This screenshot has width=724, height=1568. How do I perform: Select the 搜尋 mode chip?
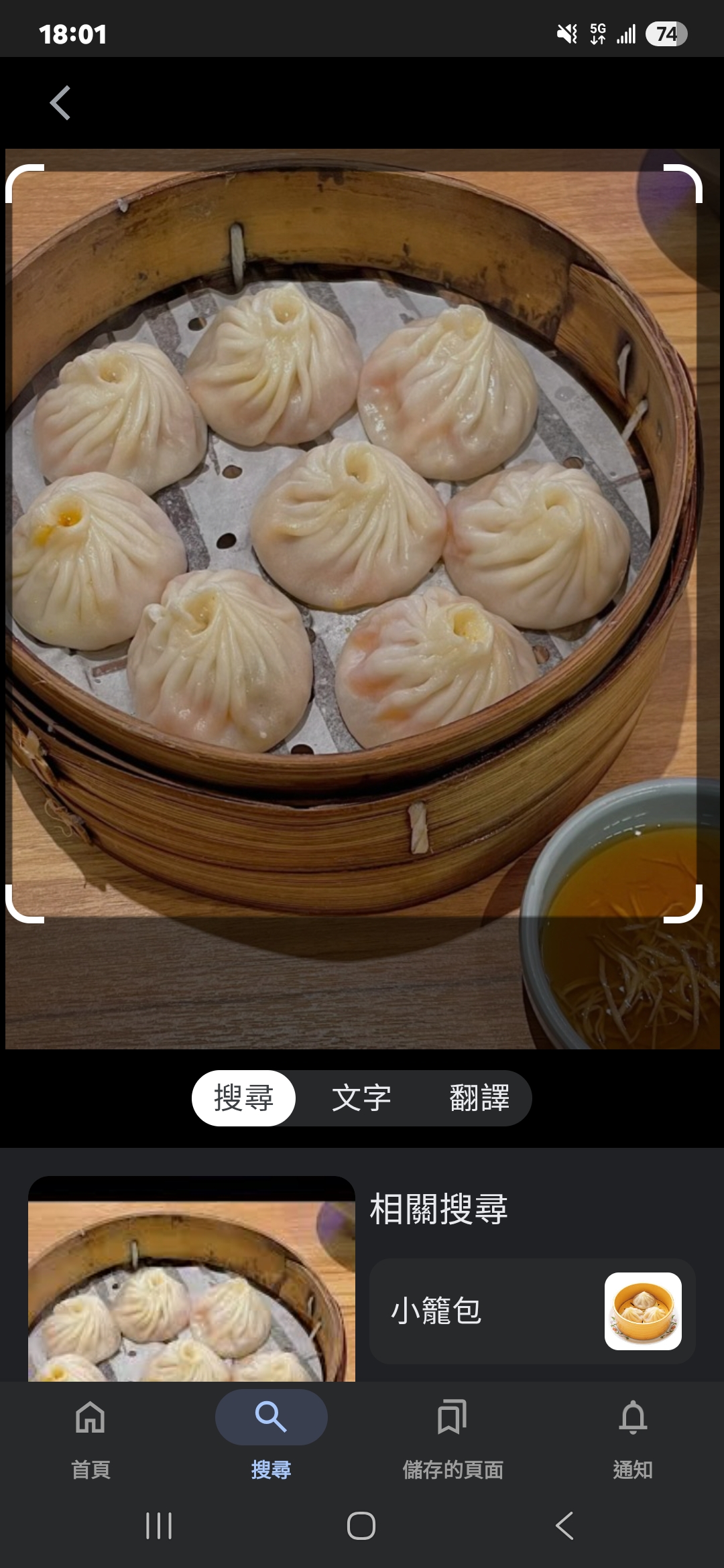click(243, 1098)
